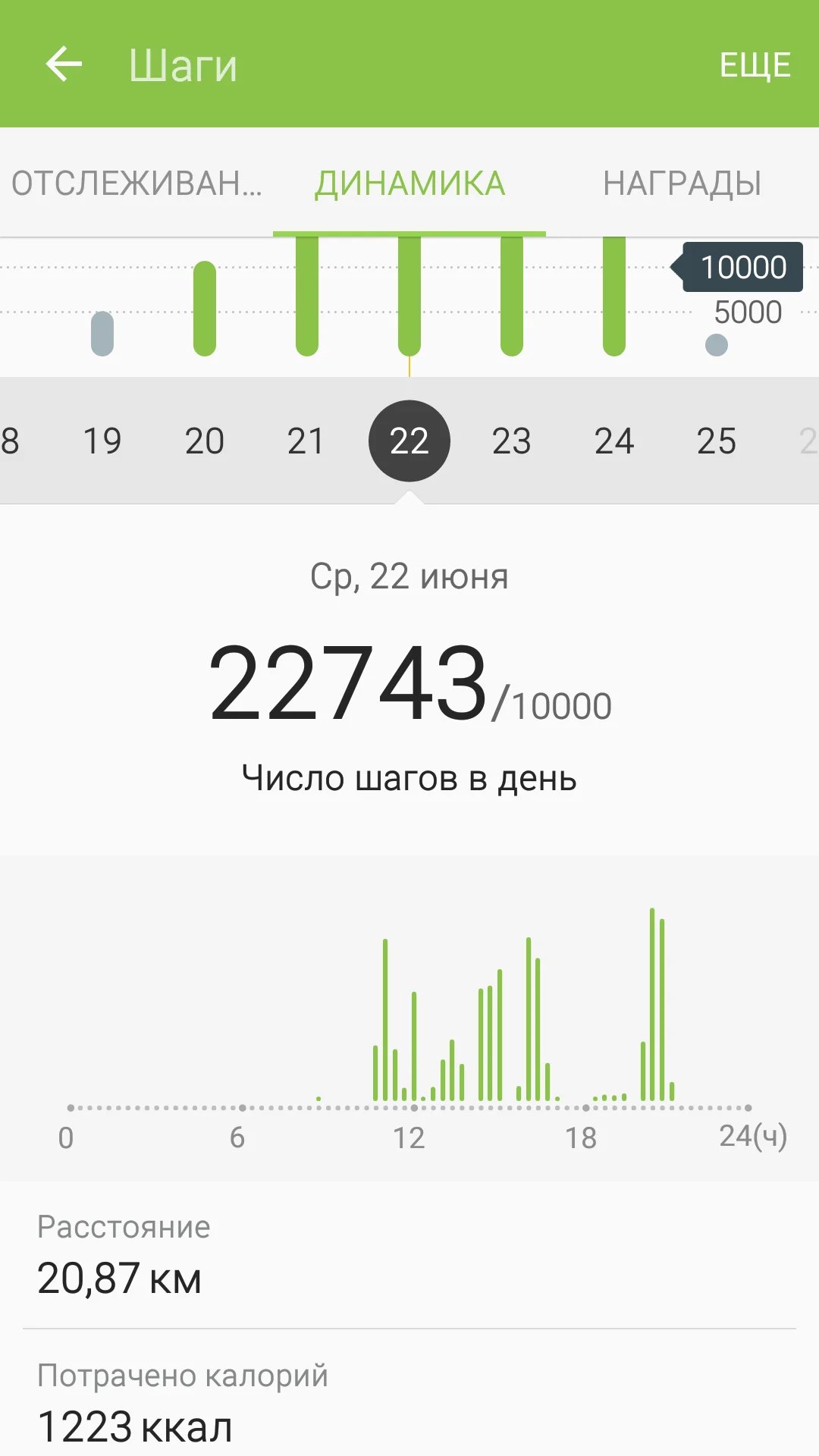
Task: Open the НАГРАДЫ tab
Action: (682, 184)
